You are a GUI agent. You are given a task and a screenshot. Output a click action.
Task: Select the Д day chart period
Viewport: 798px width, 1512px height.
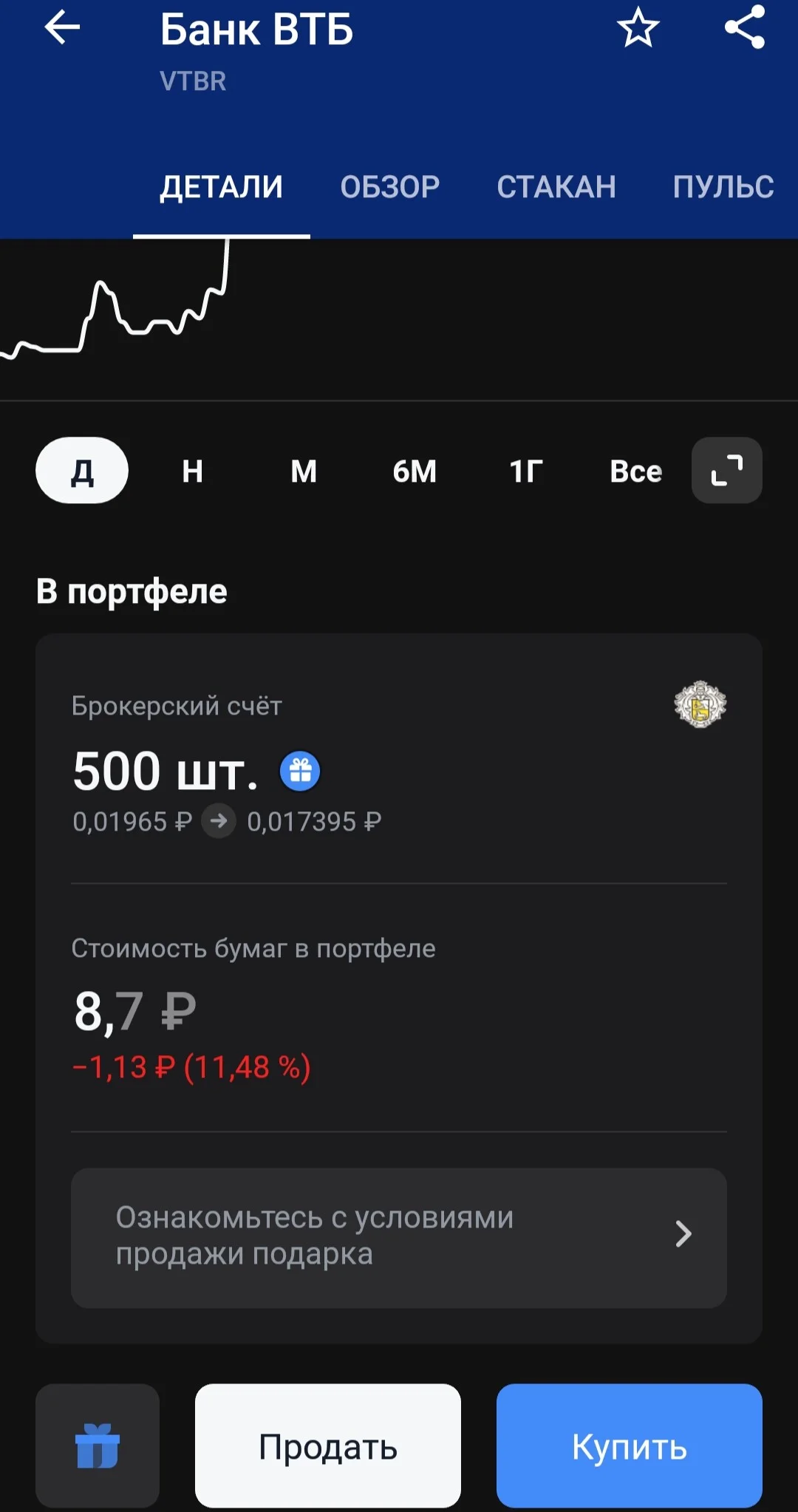coord(82,470)
